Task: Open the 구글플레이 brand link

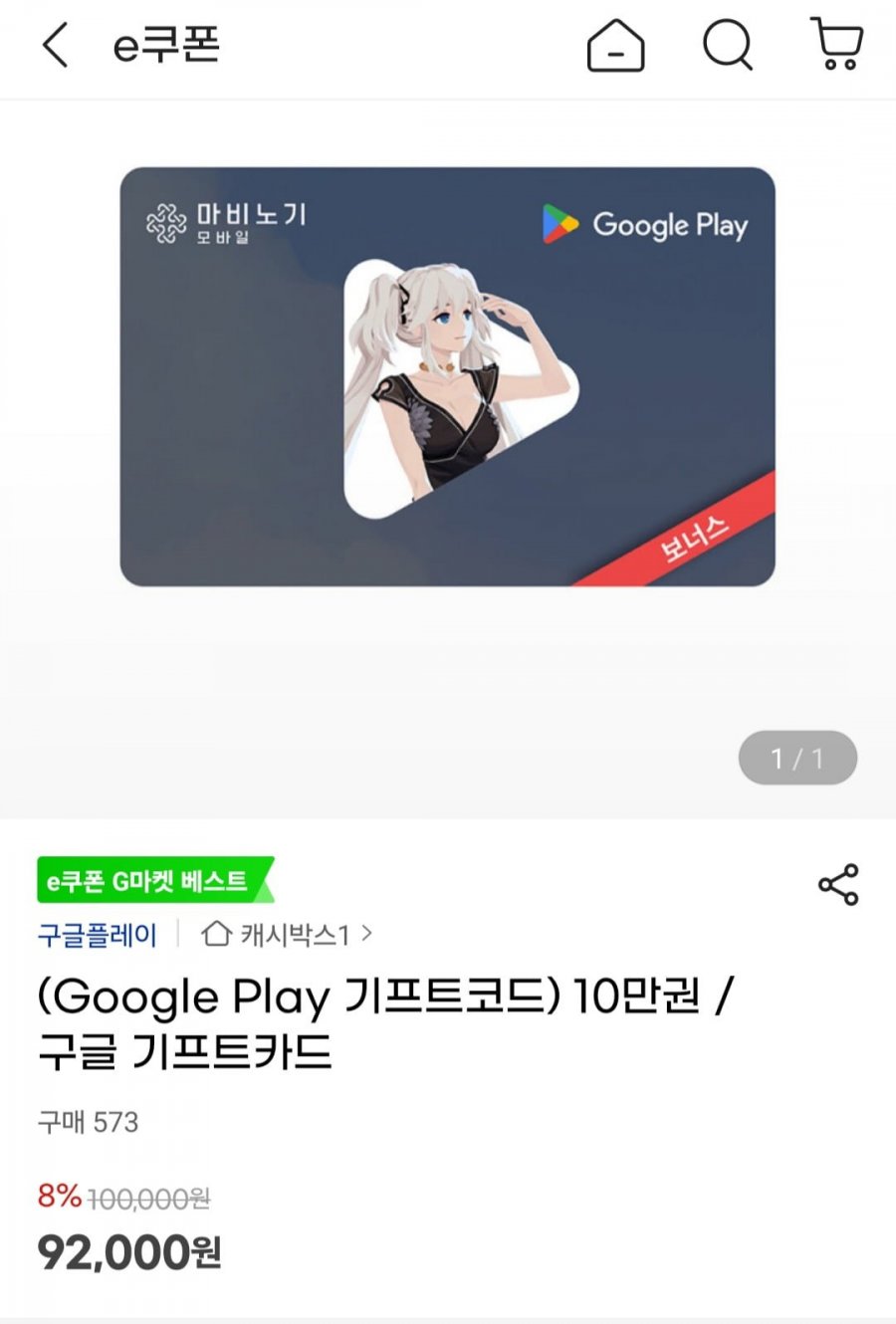Action: tap(98, 935)
